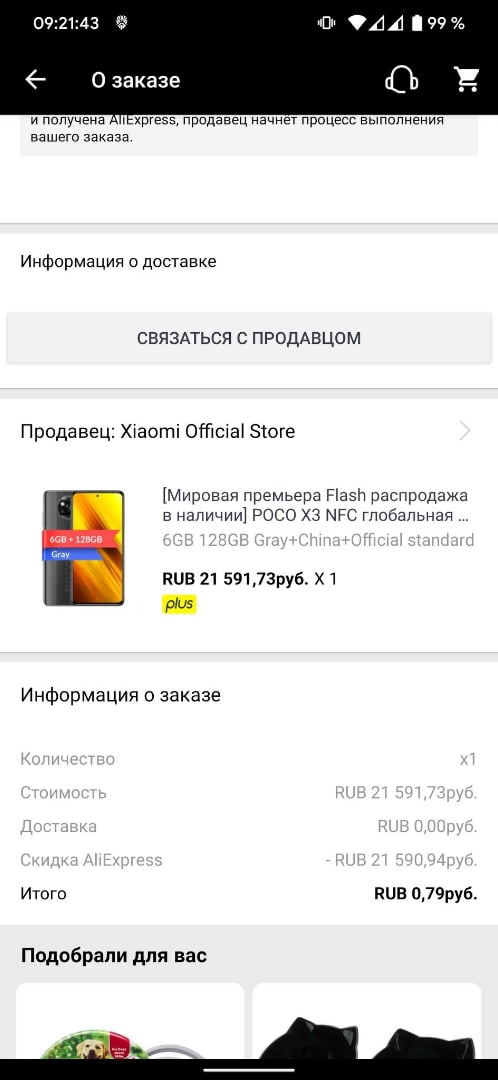
Task: Open customer support headset icon
Action: 401,80
